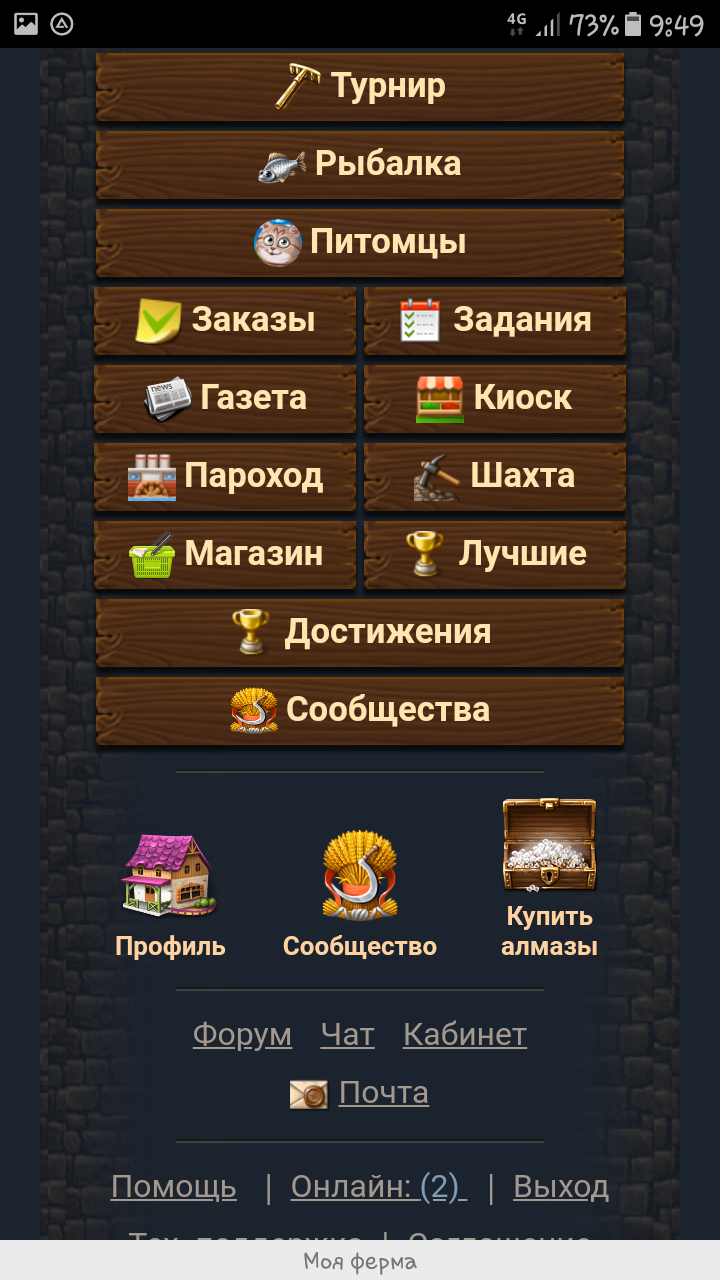
Task: View Задания tasks list
Action: pos(495,320)
